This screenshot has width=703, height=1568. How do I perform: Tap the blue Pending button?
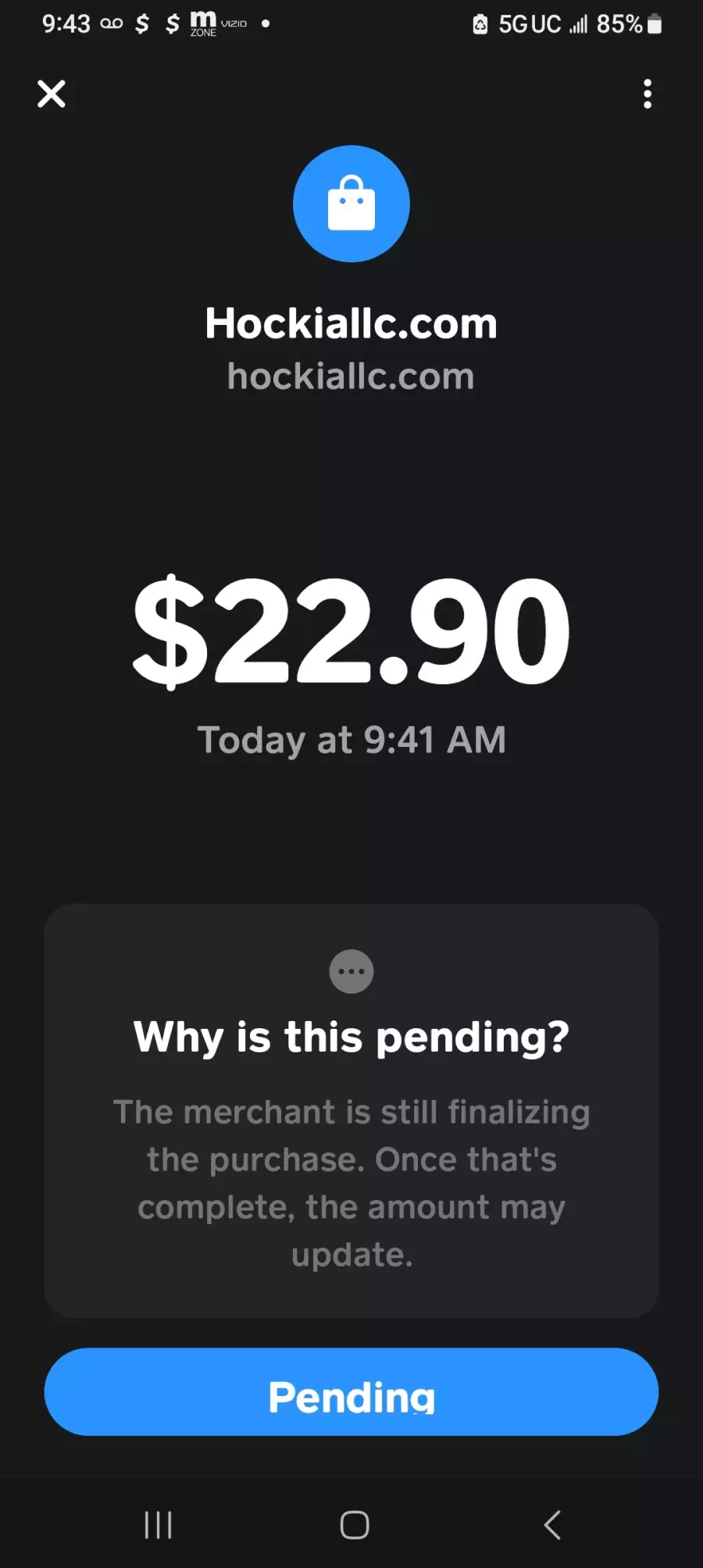(x=351, y=1391)
